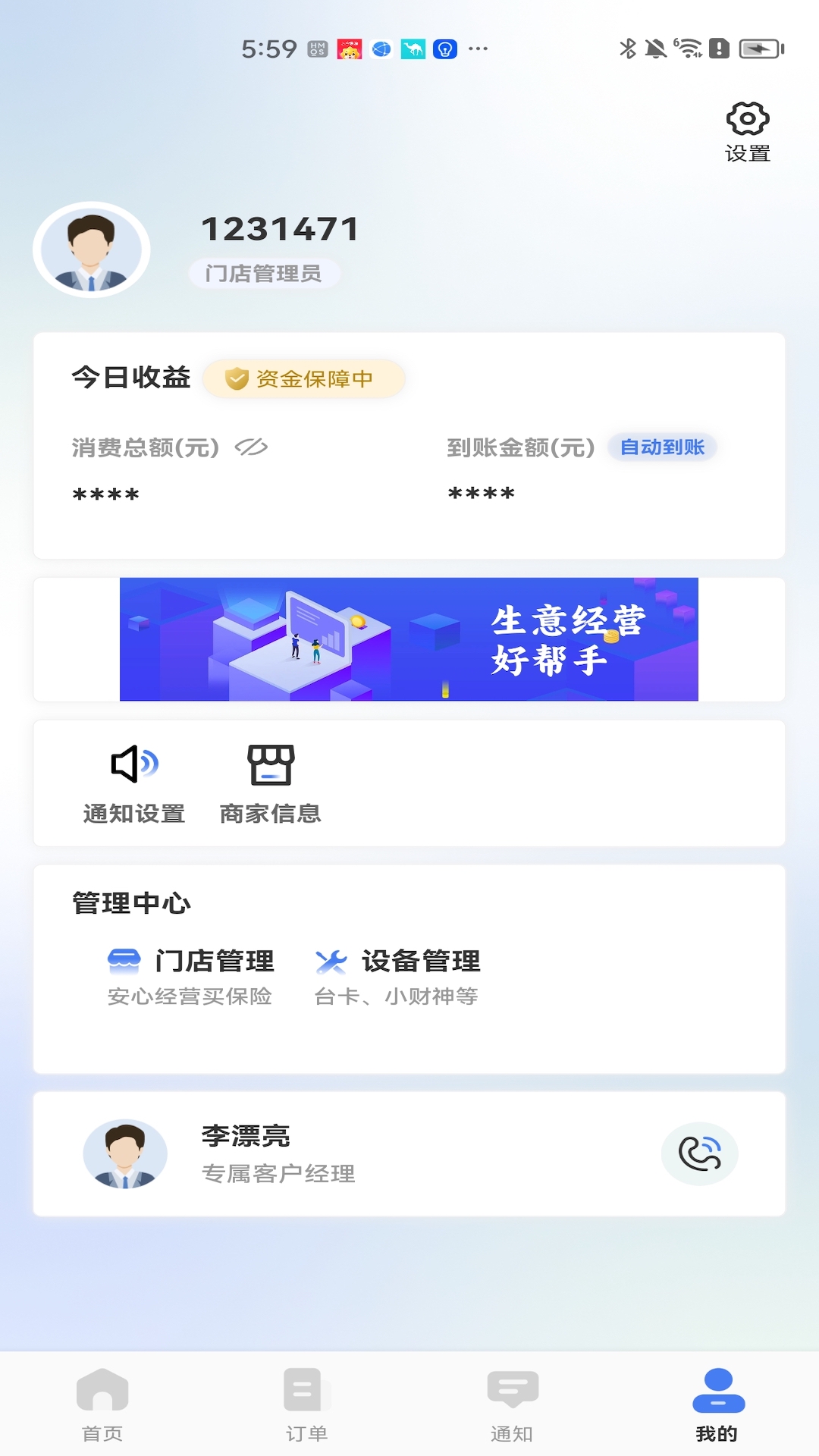
Task: Tap the 资金保障中 badge
Action: click(303, 378)
